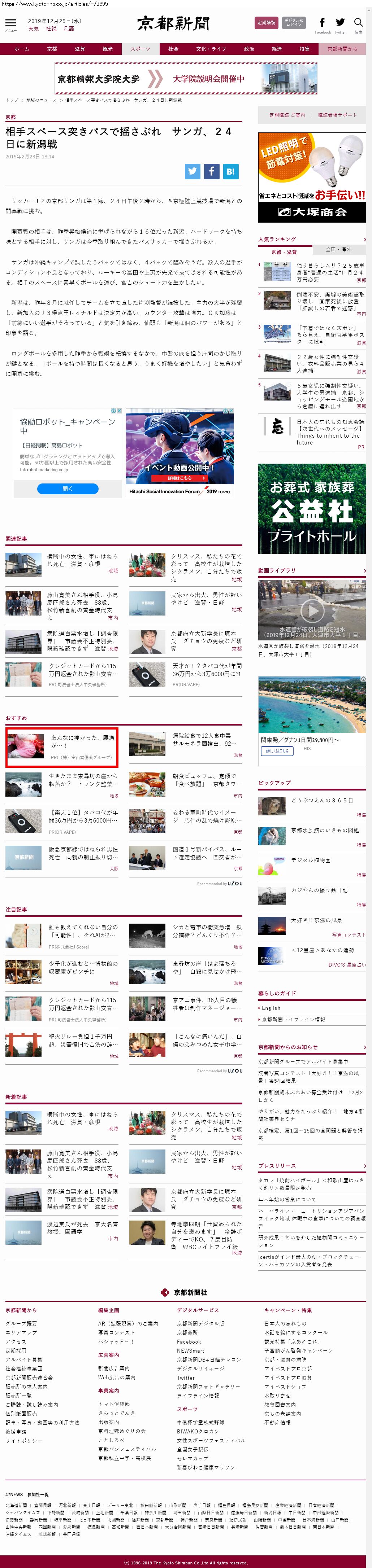The width and height of the screenshot is (372, 1568).
Task: Switch the ranking to 全国・海外 tab
Action: coord(338,250)
